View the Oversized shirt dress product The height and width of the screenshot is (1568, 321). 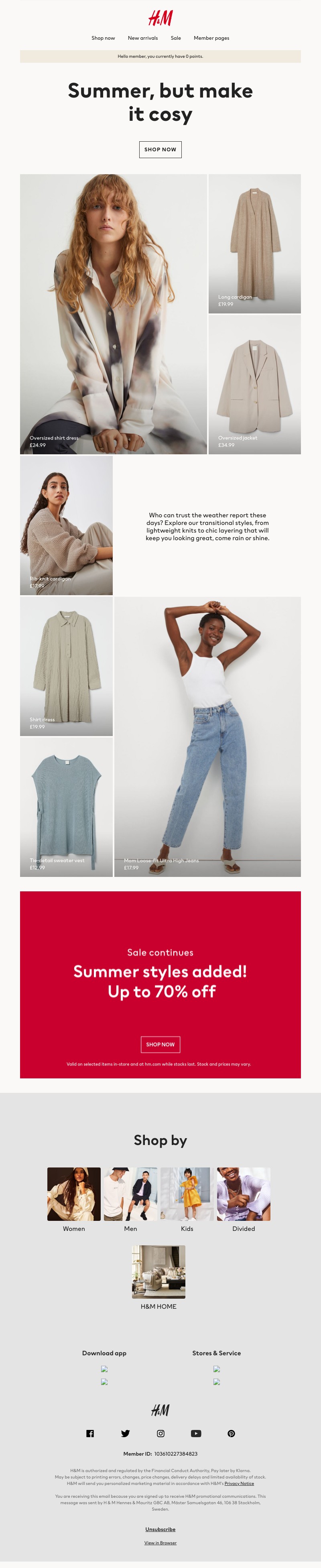point(113,314)
